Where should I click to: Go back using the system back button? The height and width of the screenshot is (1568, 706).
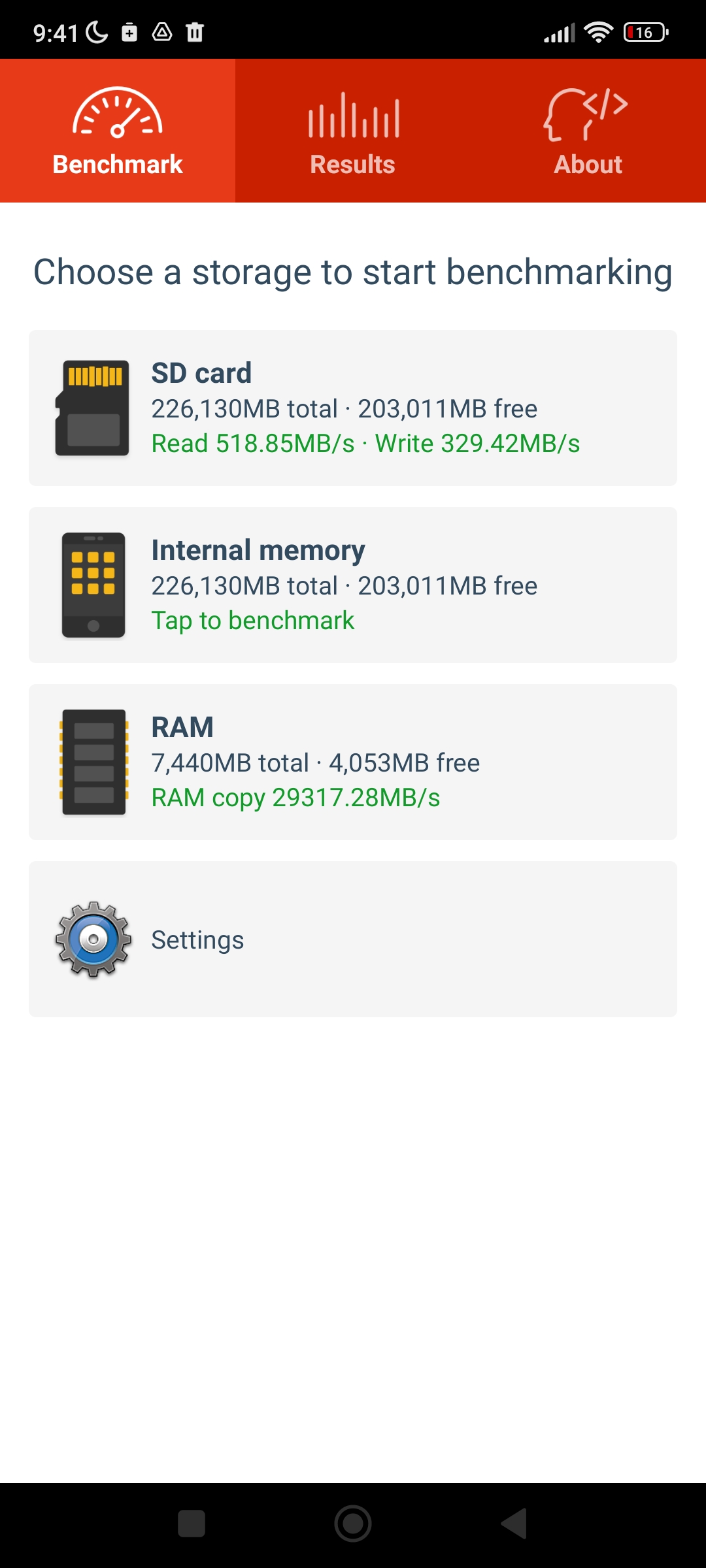click(514, 1524)
